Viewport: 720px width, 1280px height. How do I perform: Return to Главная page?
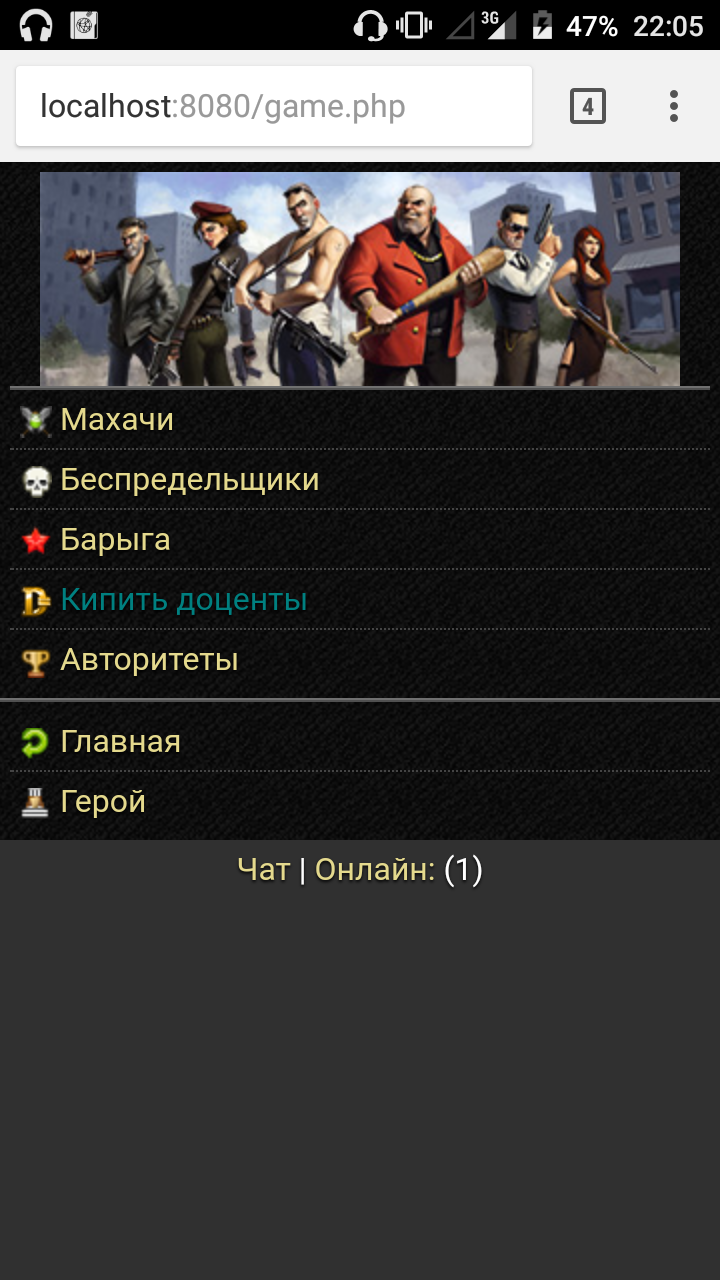click(x=120, y=742)
